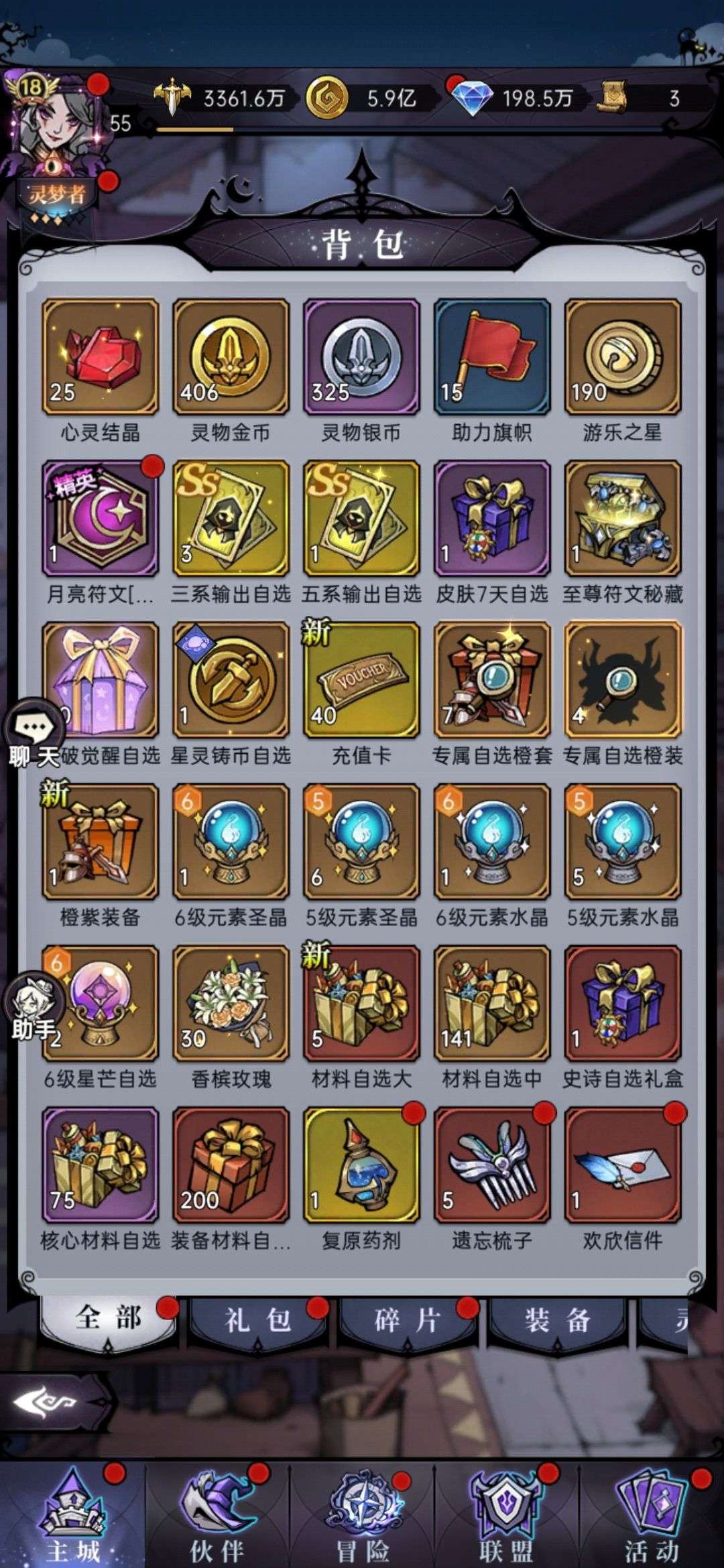Select the 全部 tab
The width and height of the screenshot is (724, 1568).
coord(109,1319)
